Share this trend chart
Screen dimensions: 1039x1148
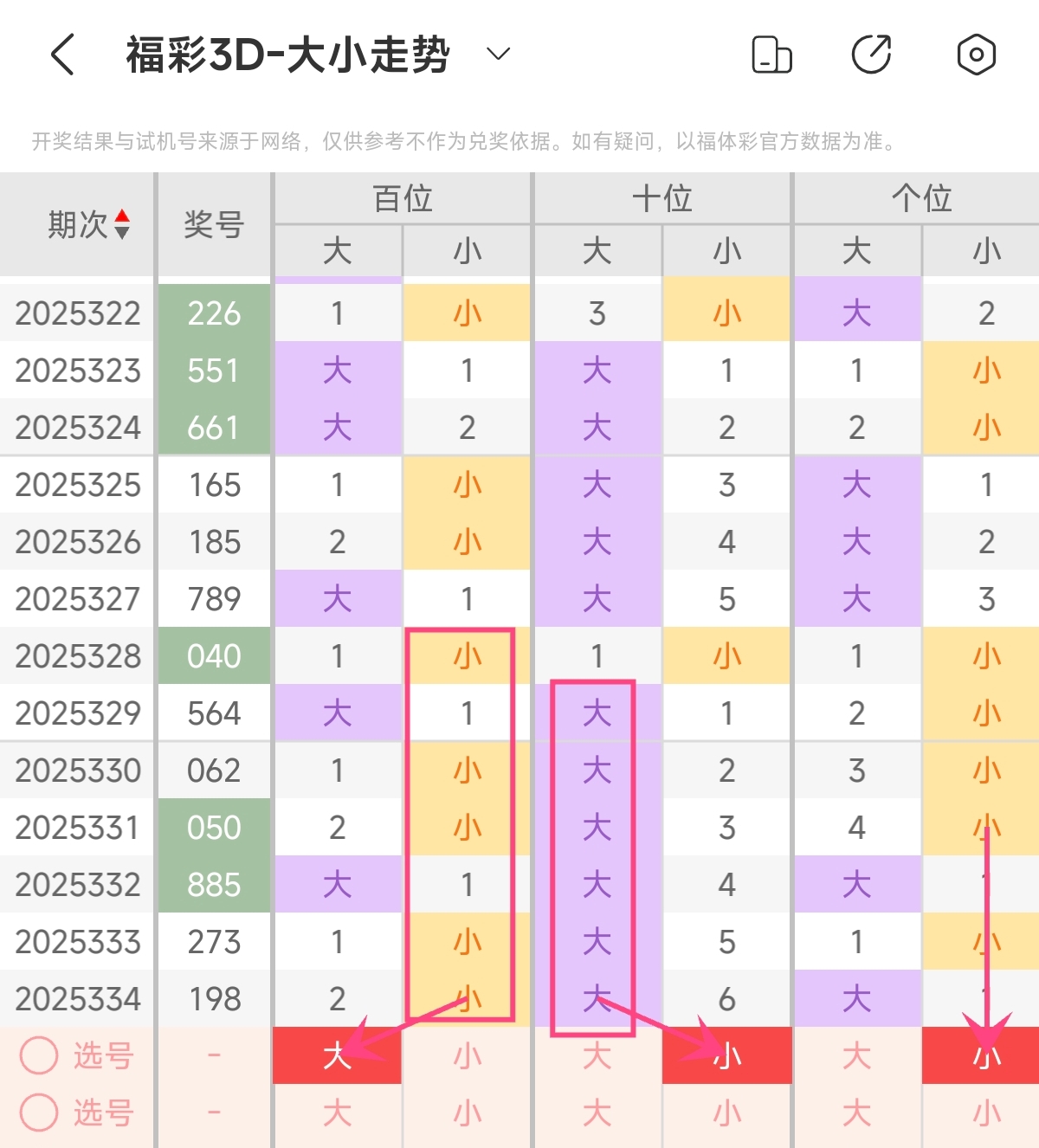coord(872,55)
